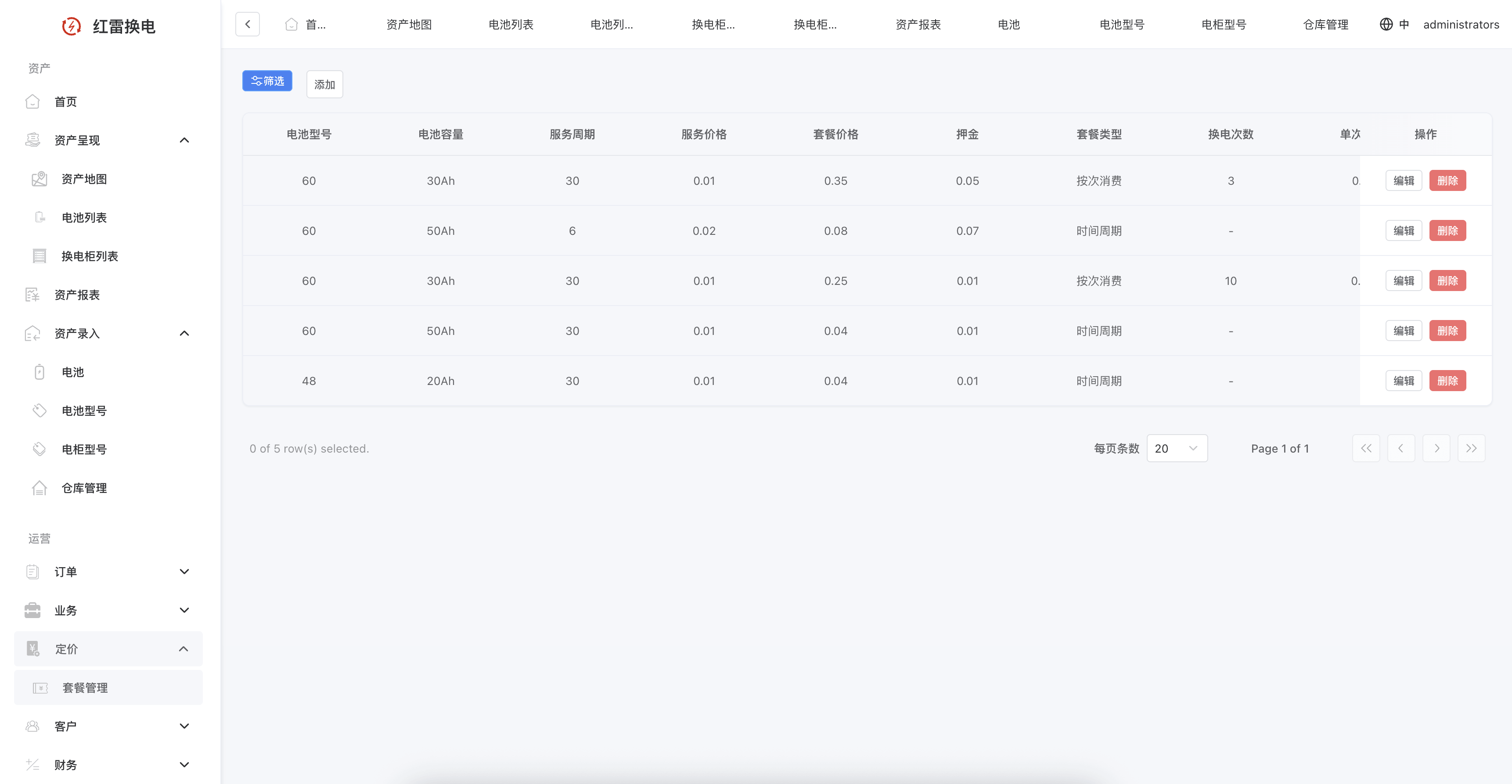The width and height of the screenshot is (1512, 784).
Task: Go to the next page
Action: (x=1436, y=448)
